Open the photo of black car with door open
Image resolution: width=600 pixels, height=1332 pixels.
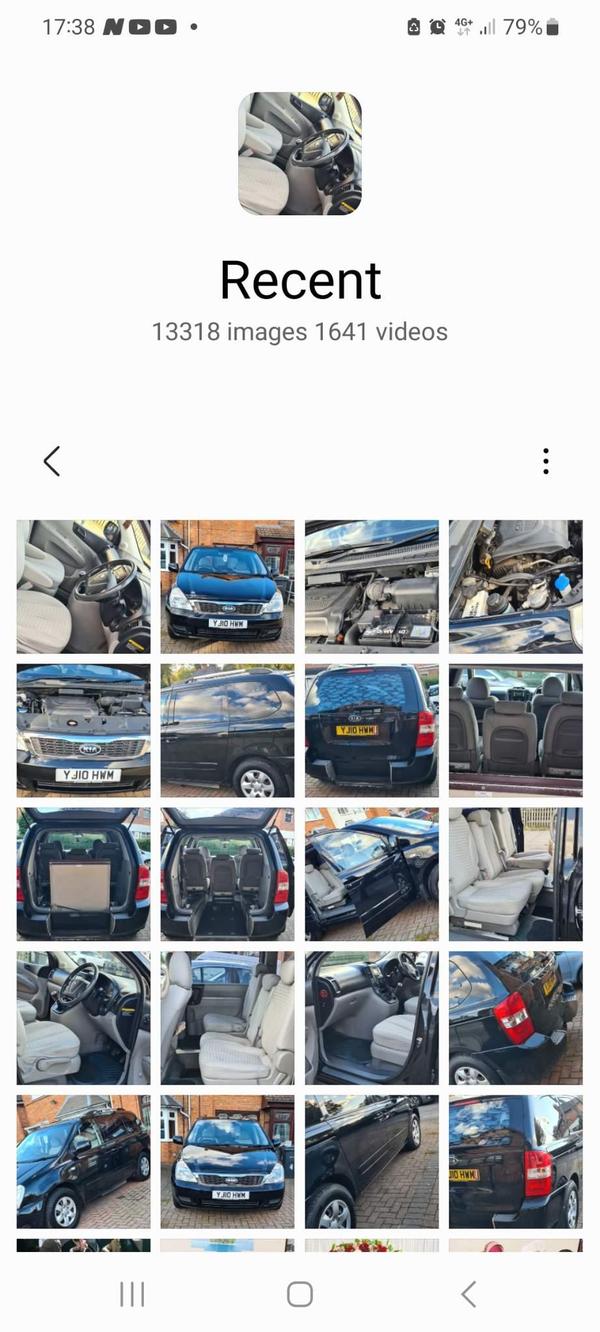click(x=371, y=874)
